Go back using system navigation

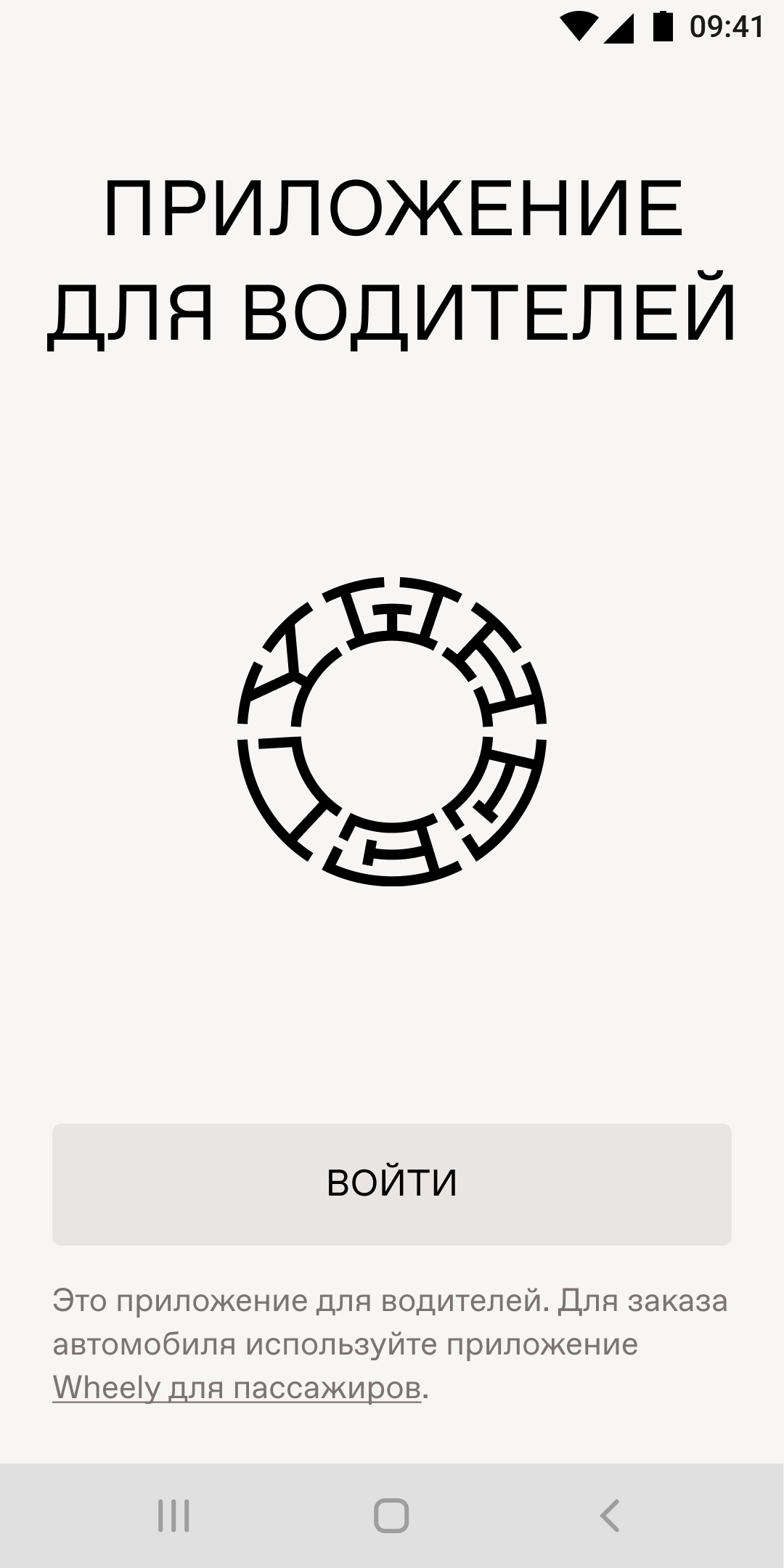(610, 1516)
